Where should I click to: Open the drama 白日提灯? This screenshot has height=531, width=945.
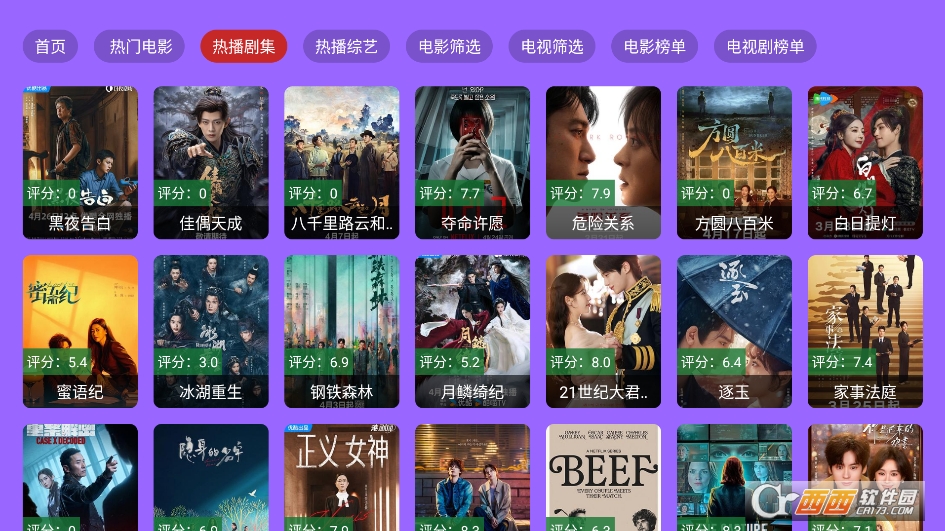coord(865,162)
